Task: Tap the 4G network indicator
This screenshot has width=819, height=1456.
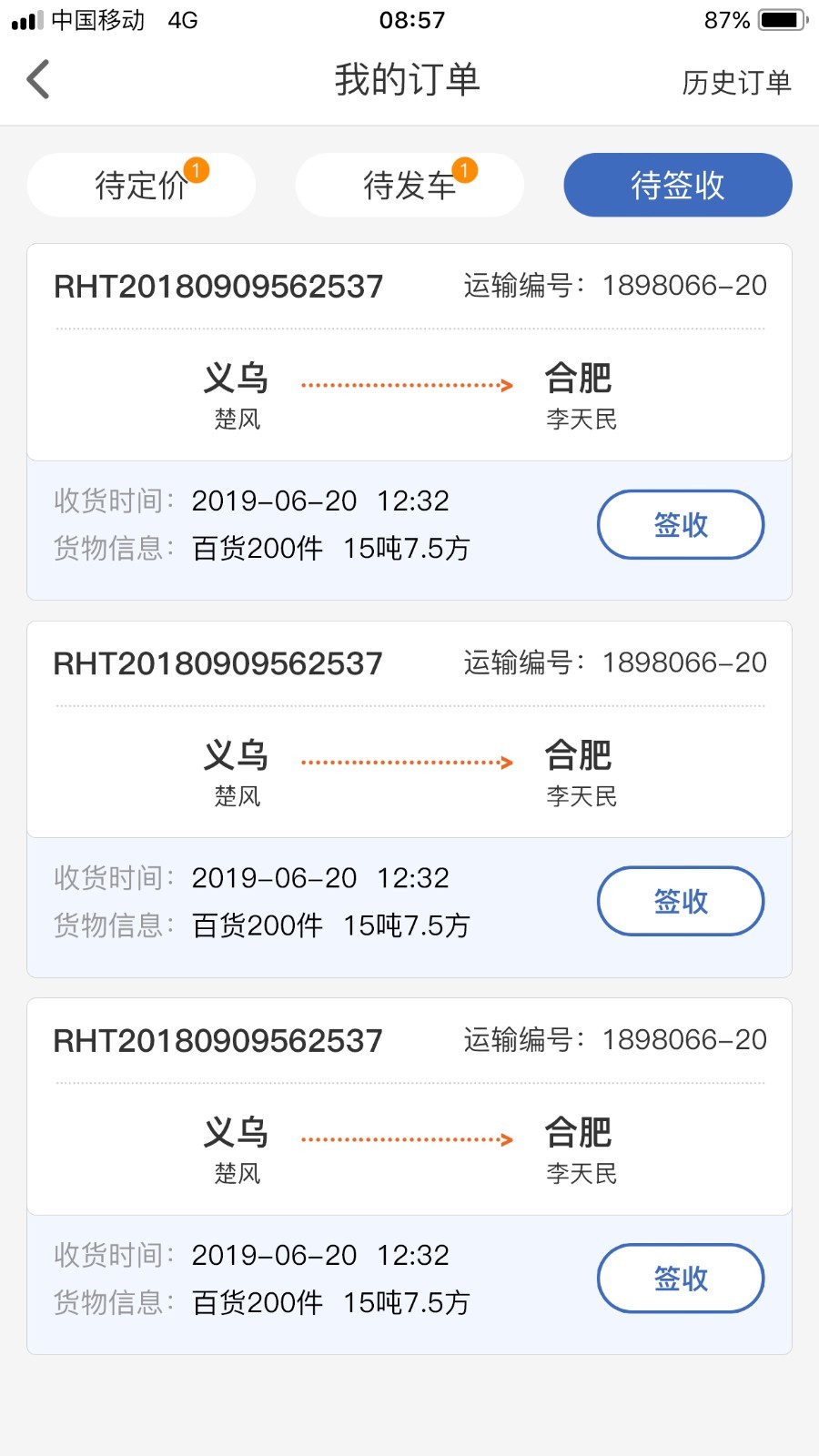Action: [x=182, y=19]
